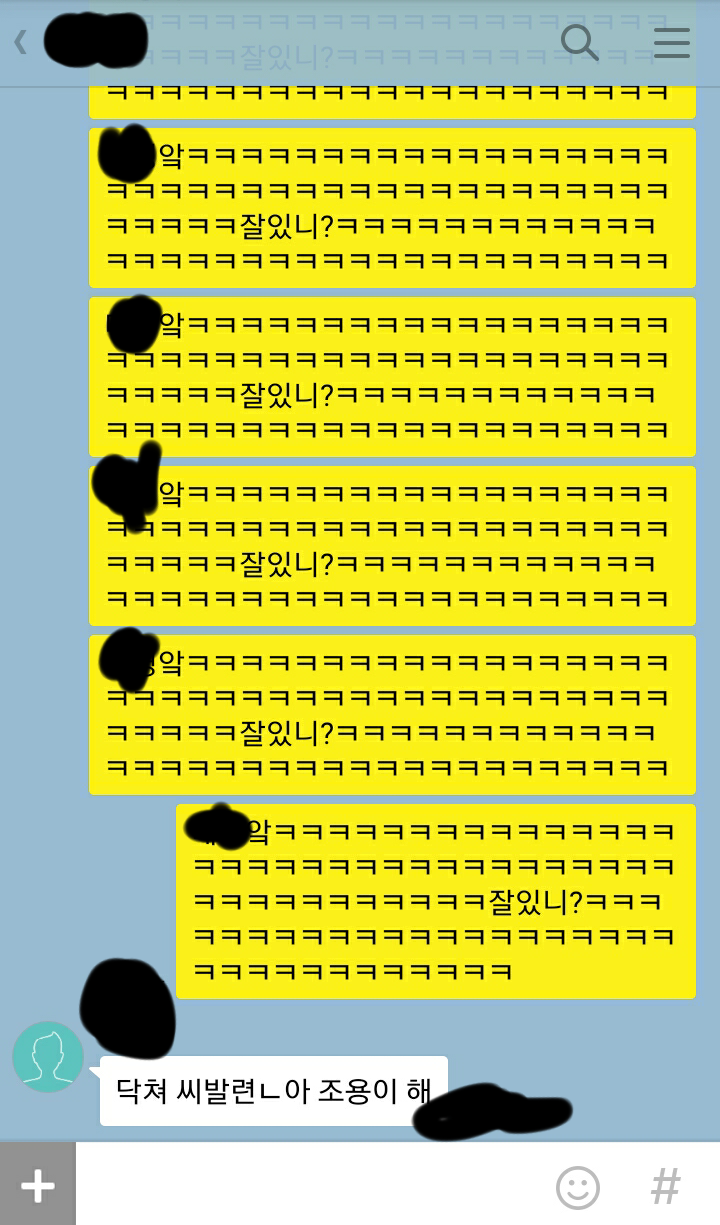Open the hashtag search button

pyautogui.click(x=665, y=1187)
